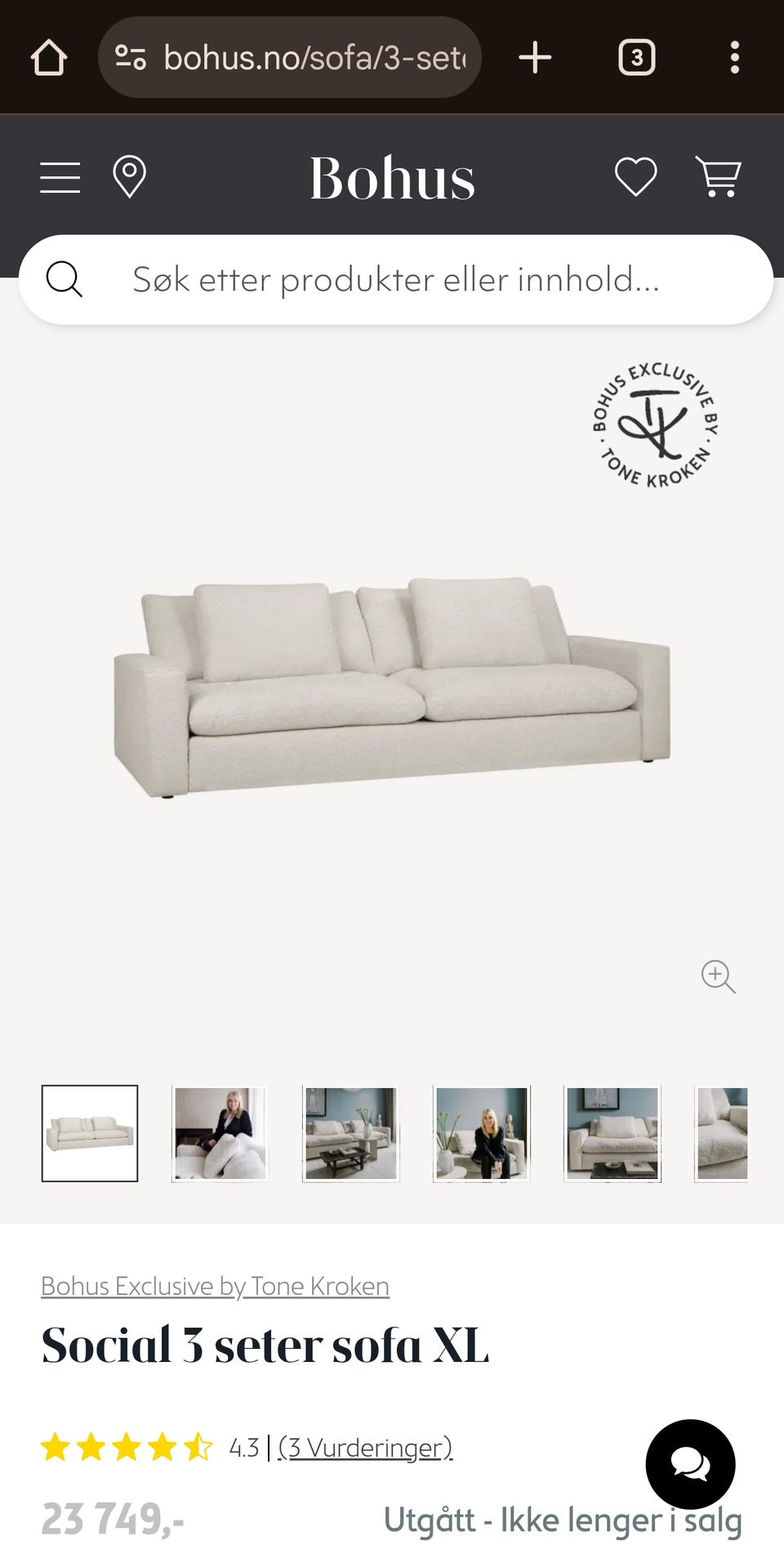Open the 3 Vurderinger reviews link

364,1445
